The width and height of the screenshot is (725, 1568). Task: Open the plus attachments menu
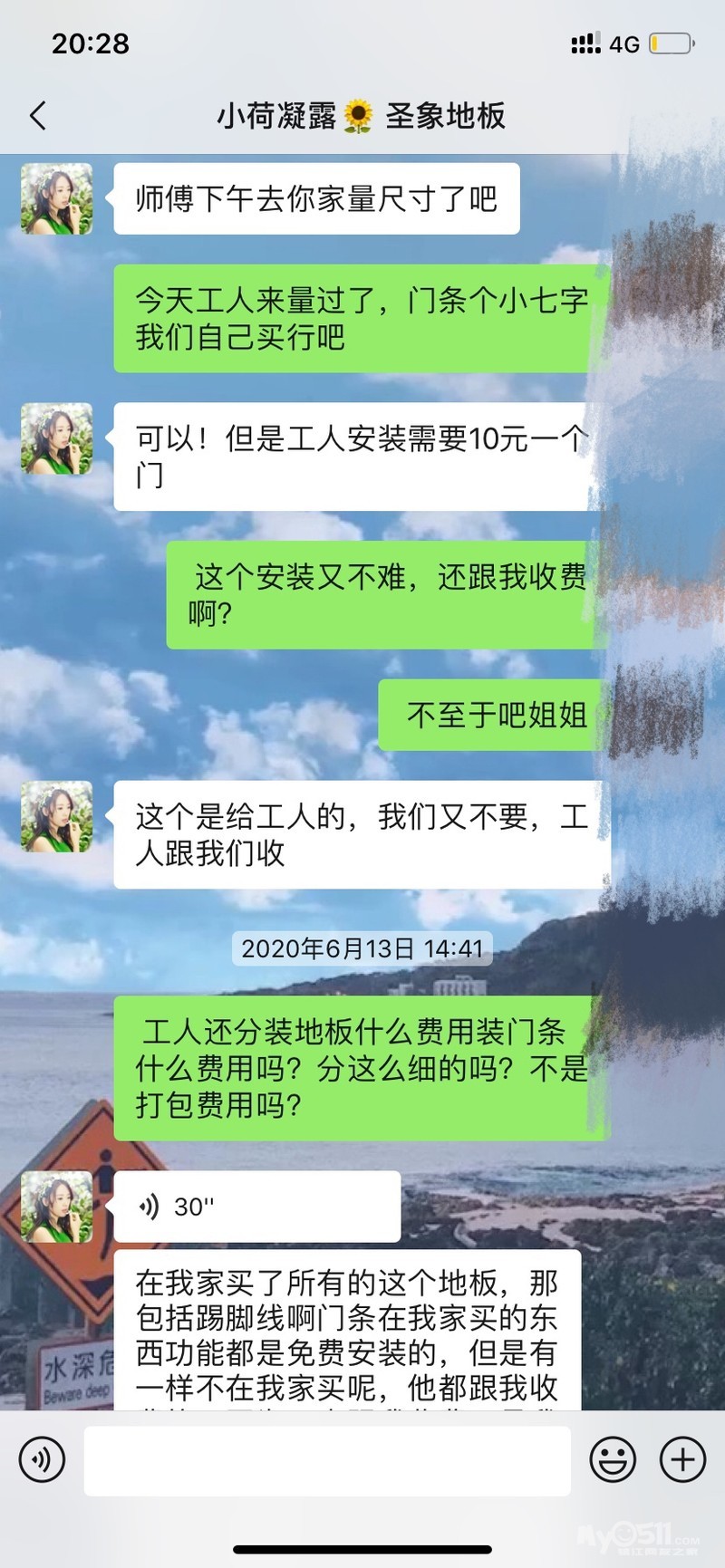tap(682, 1460)
